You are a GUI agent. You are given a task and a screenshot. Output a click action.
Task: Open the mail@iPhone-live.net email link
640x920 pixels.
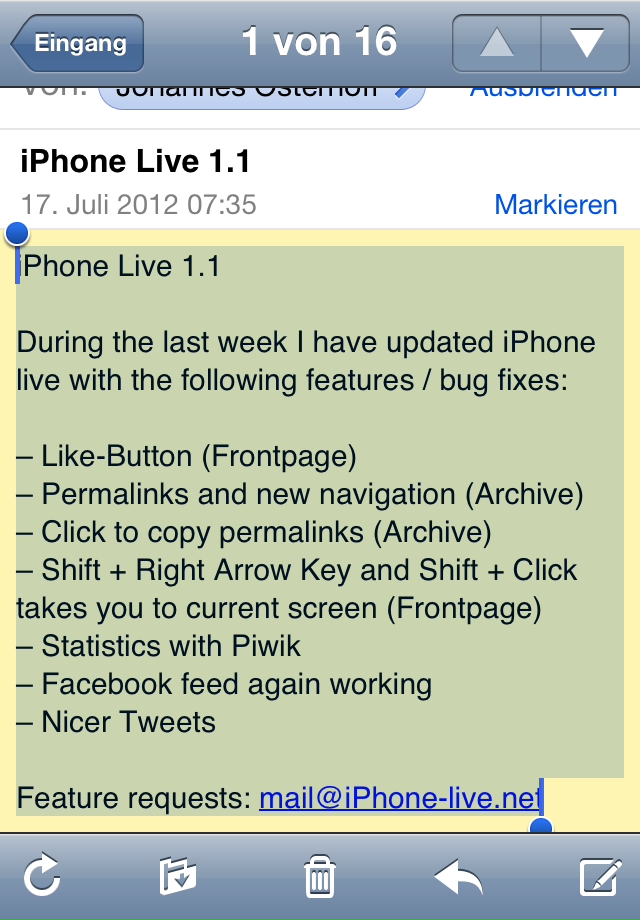click(399, 798)
